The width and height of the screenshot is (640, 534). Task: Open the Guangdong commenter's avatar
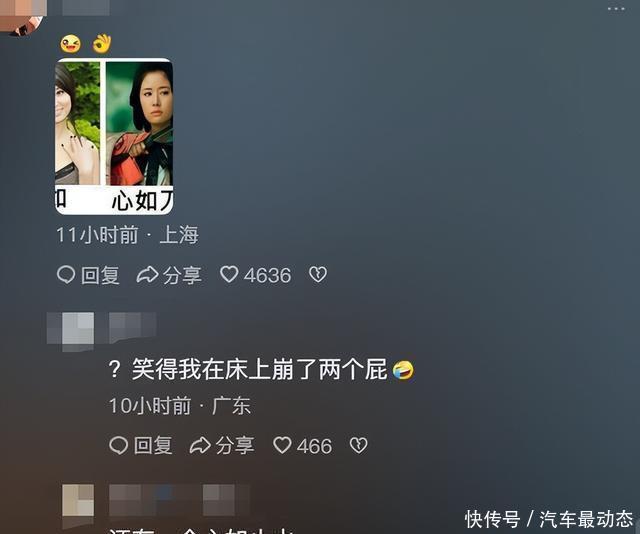pyautogui.click(x=77, y=329)
